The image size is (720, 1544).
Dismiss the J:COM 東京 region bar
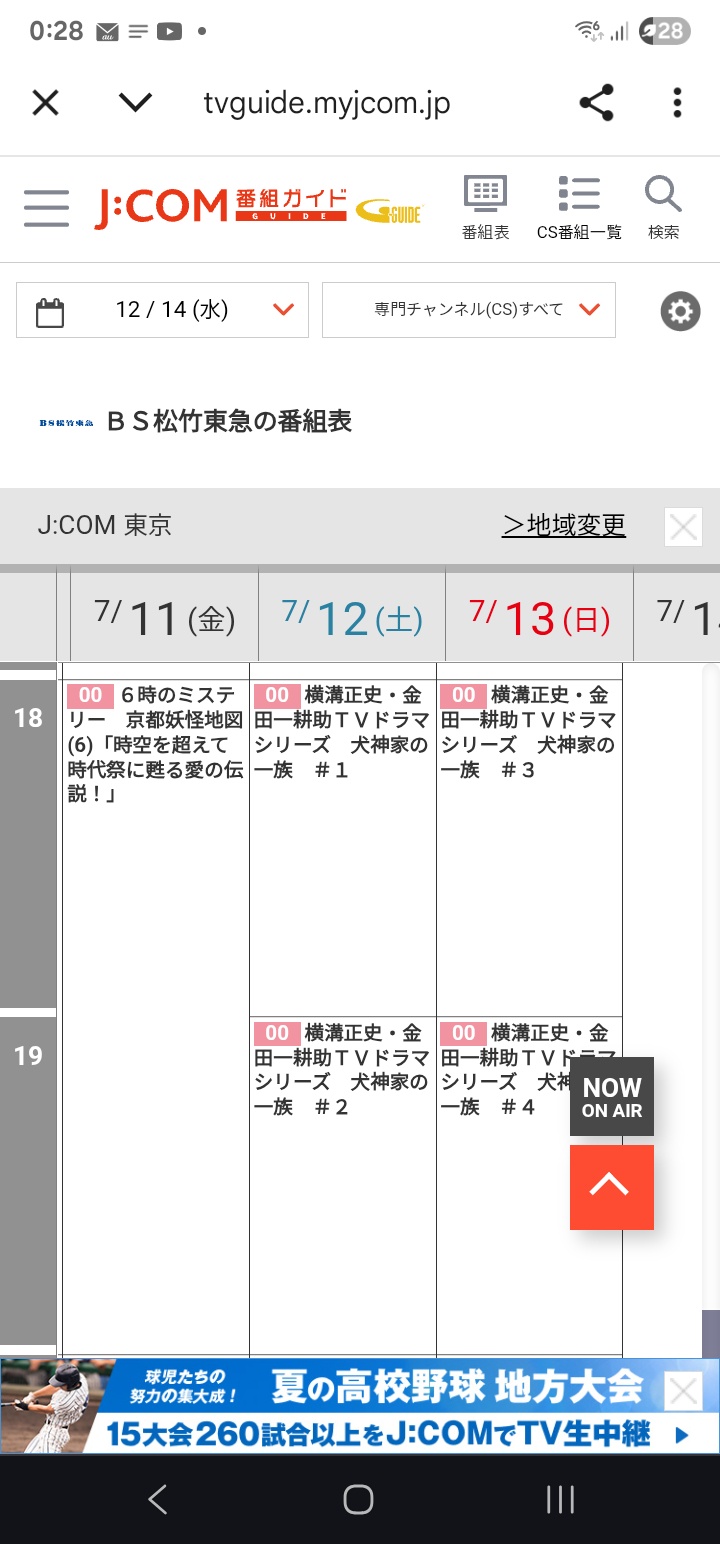pos(684,526)
